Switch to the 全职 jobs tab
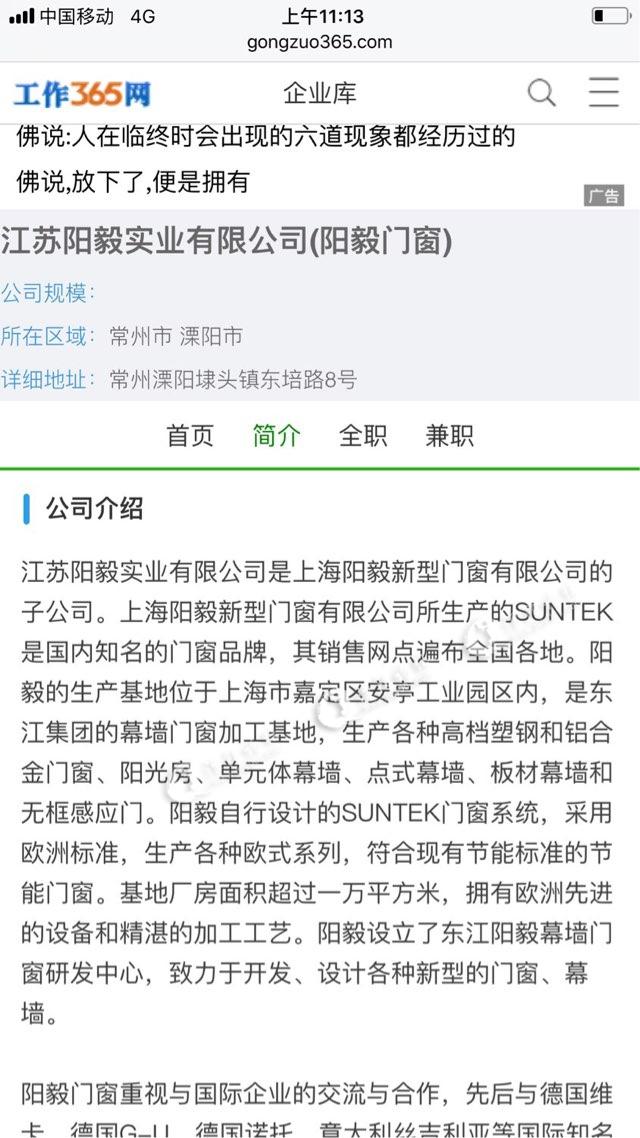 point(363,436)
